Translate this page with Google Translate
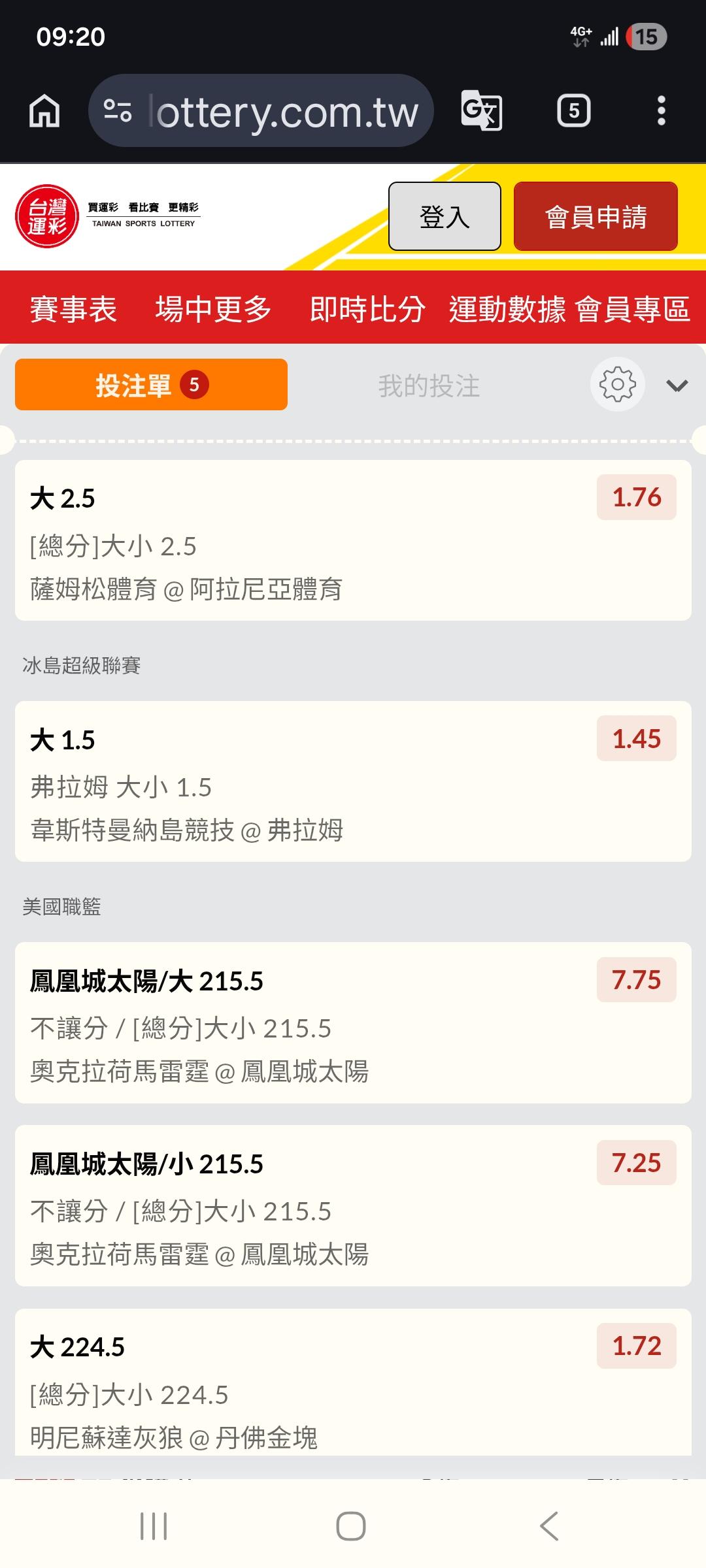Screen dimensions: 706x1568 (482, 111)
